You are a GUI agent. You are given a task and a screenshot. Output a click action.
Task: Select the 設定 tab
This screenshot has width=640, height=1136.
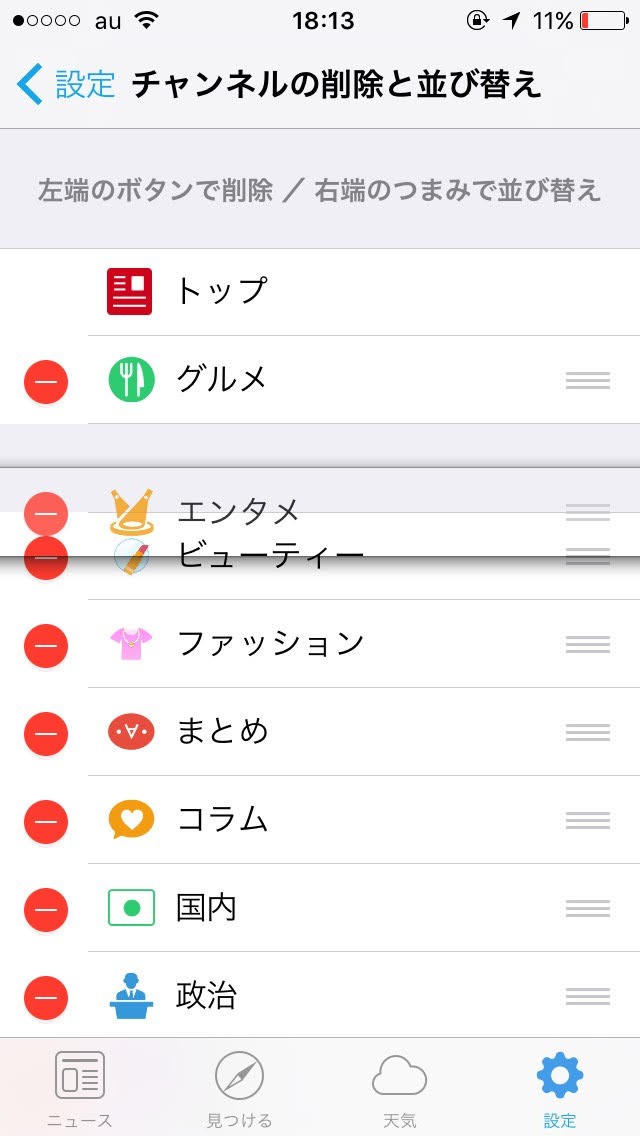tap(560, 1088)
